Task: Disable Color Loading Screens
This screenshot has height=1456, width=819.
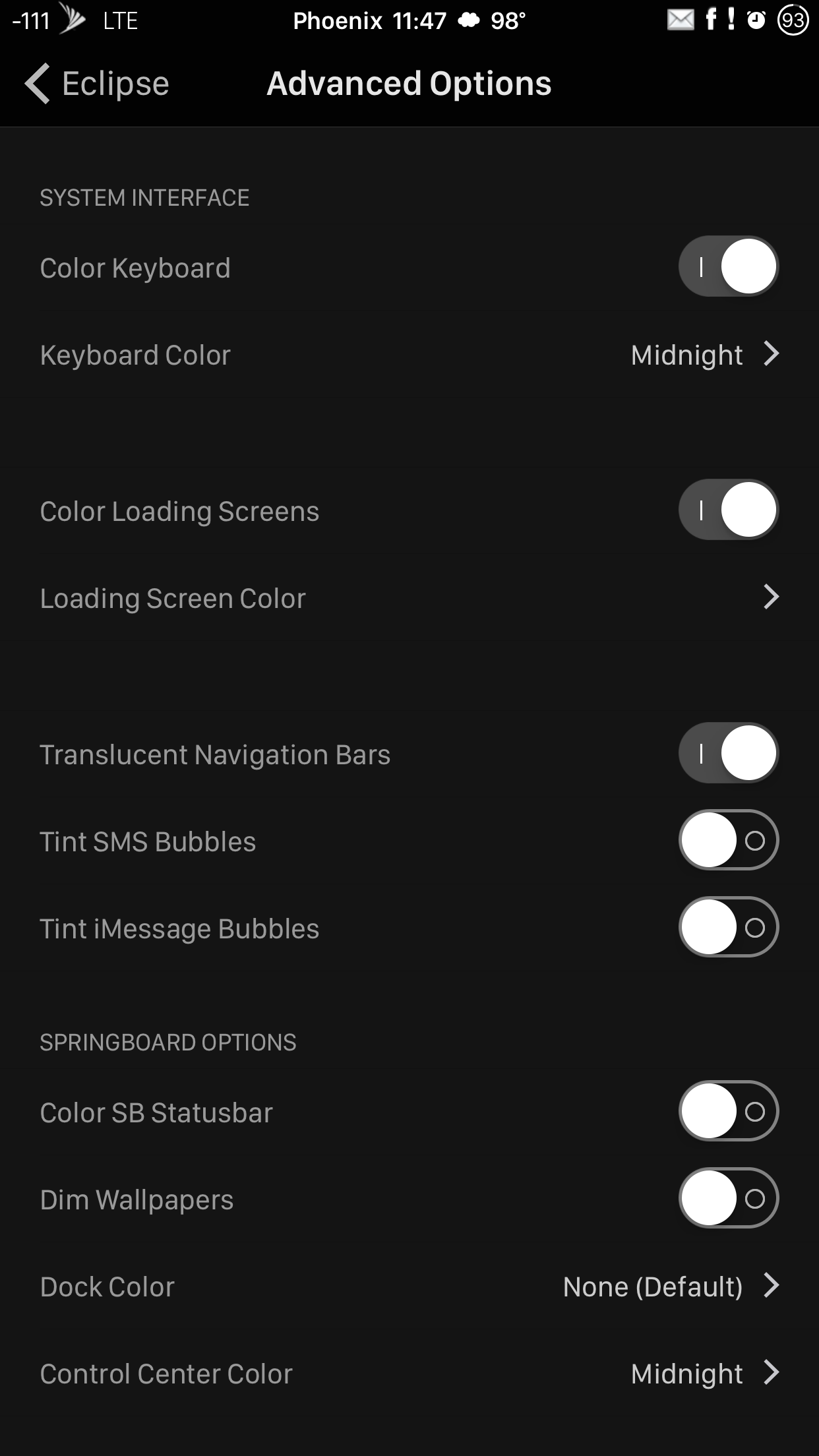Action: [x=729, y=510]
